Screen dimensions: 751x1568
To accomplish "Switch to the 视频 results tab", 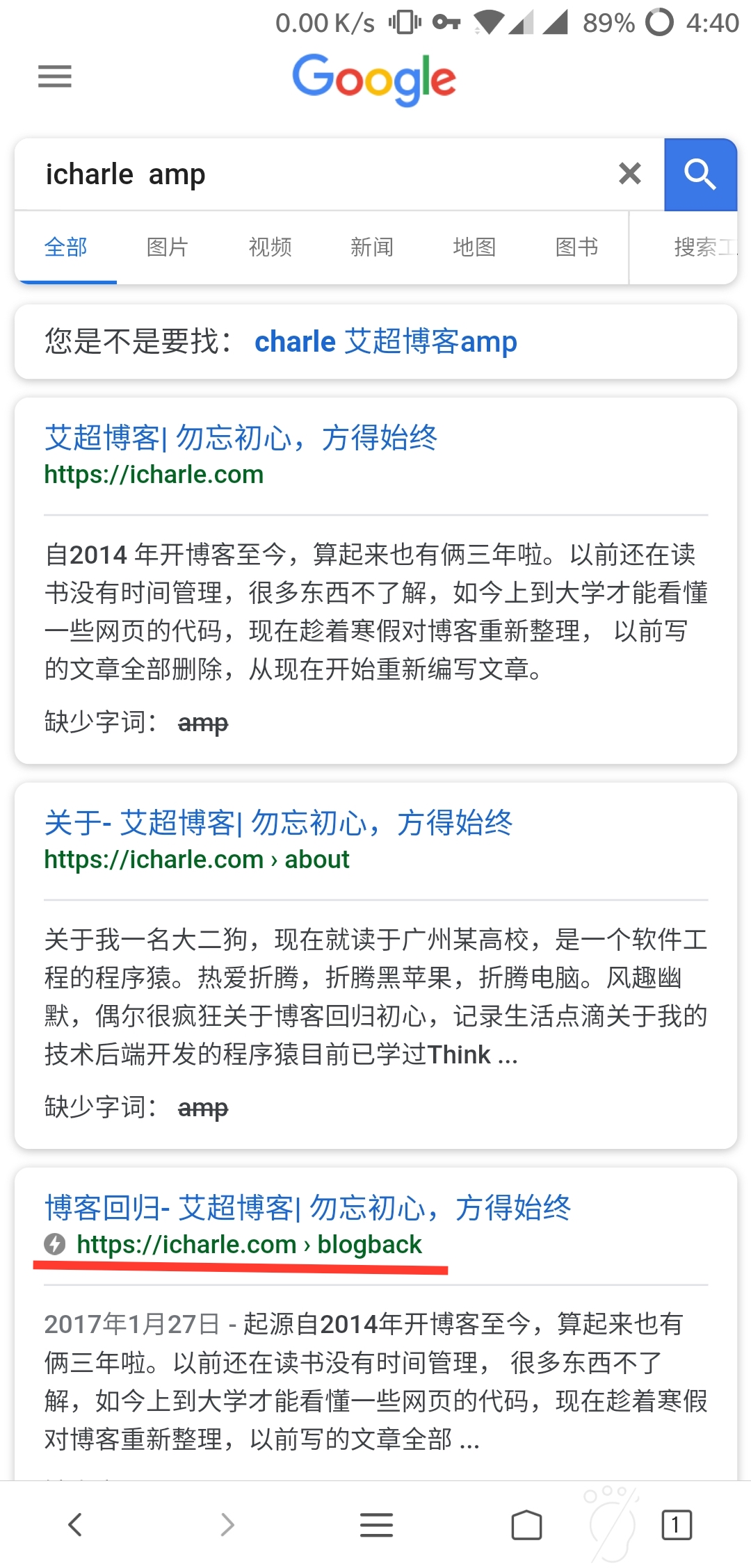I will (x=270, y=247).
